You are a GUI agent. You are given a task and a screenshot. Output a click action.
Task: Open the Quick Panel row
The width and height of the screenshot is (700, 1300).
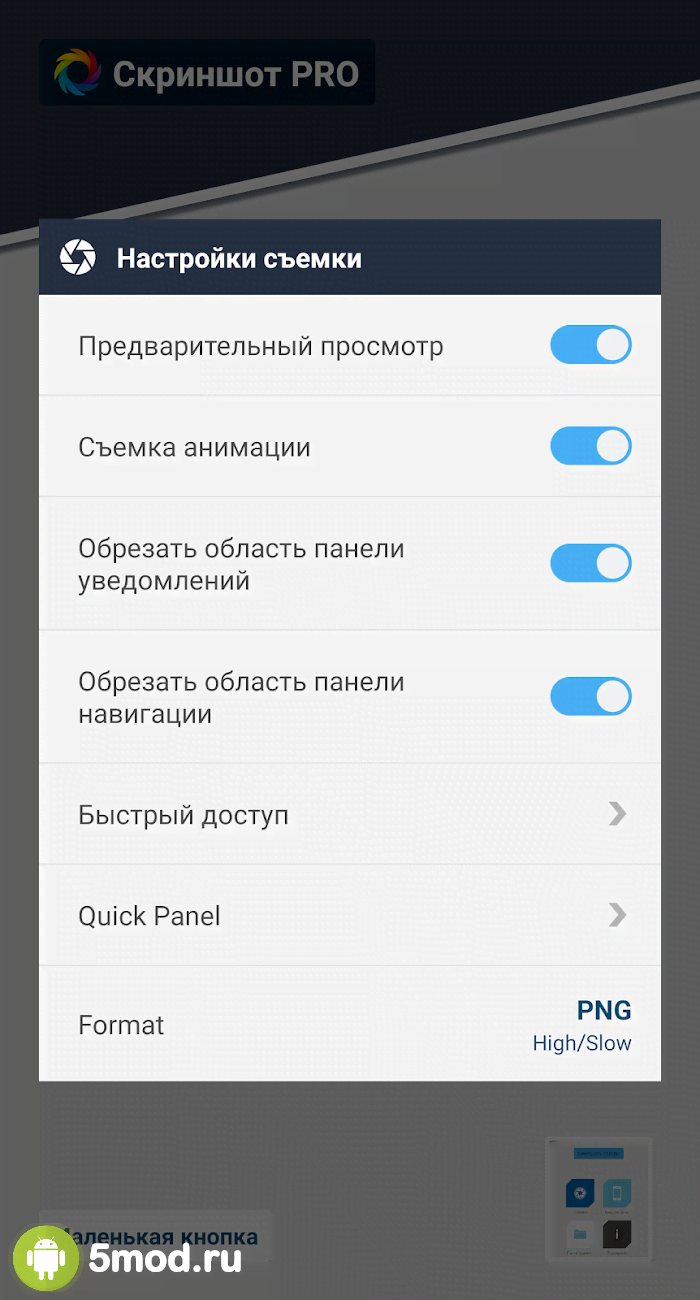350,916
